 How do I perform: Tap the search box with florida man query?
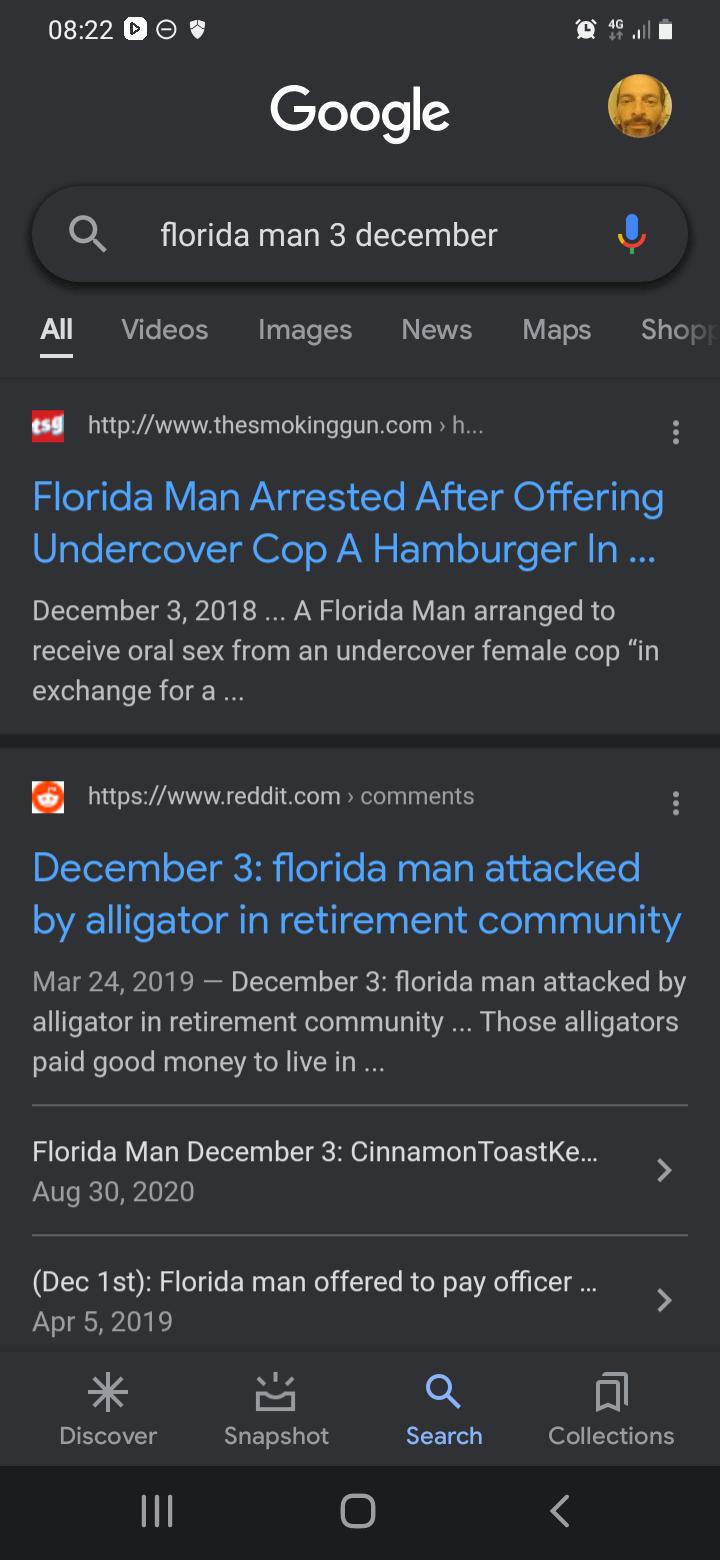[x=330, y=236]
